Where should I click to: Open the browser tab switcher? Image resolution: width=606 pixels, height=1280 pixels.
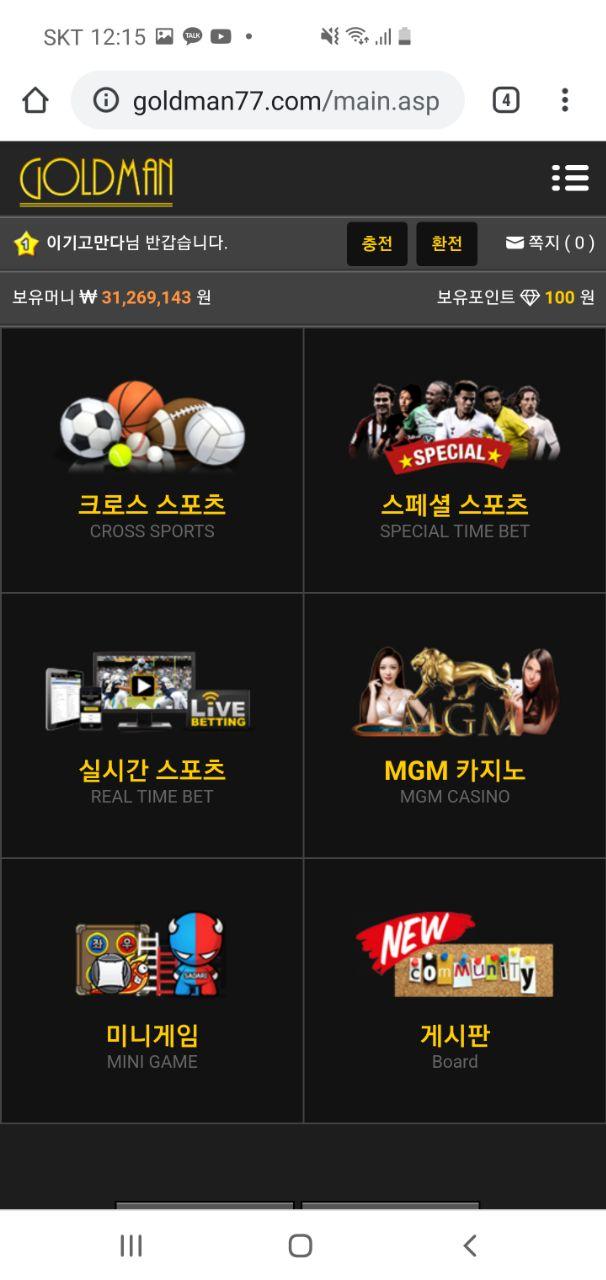[506, 100]
